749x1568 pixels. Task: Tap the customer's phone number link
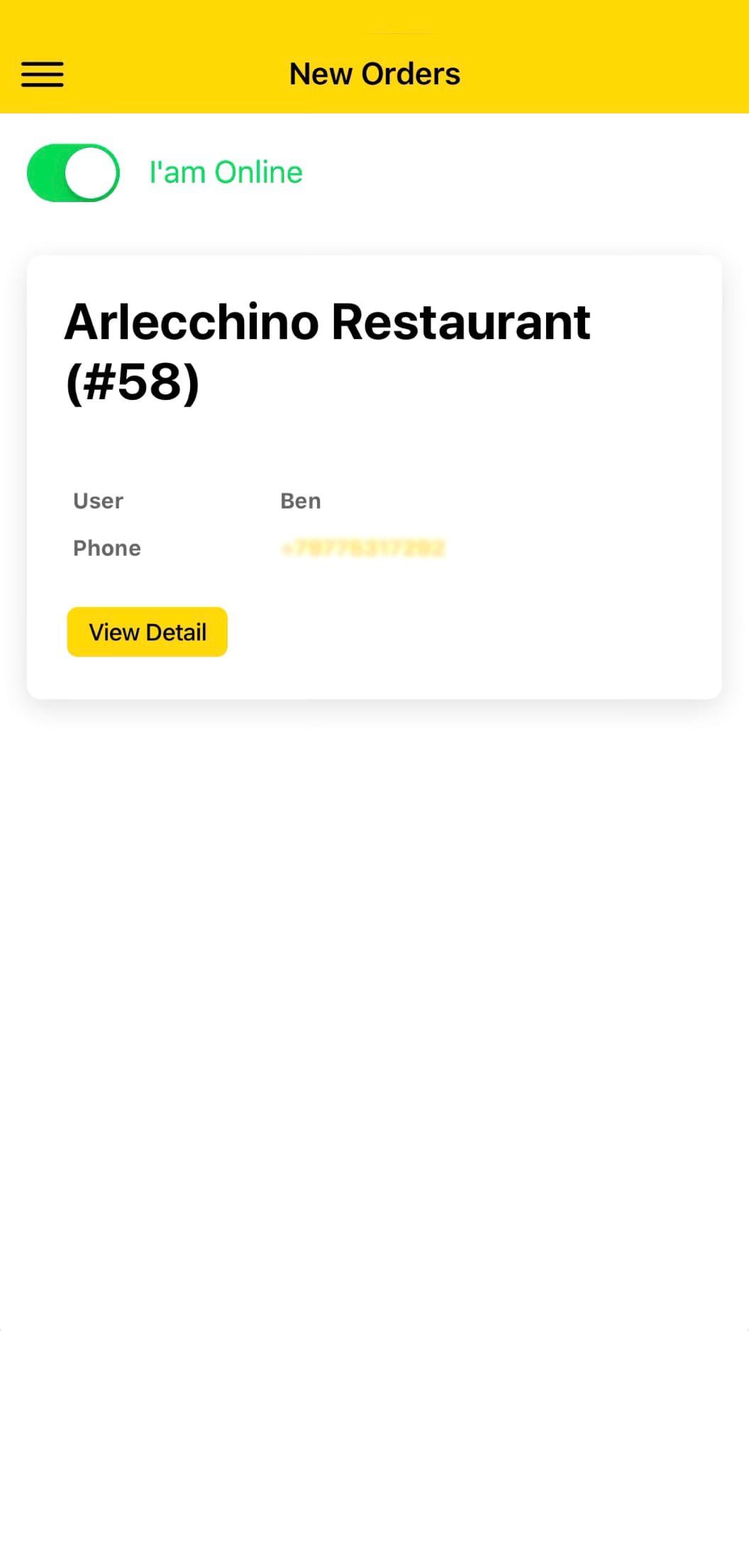point(362,548)
